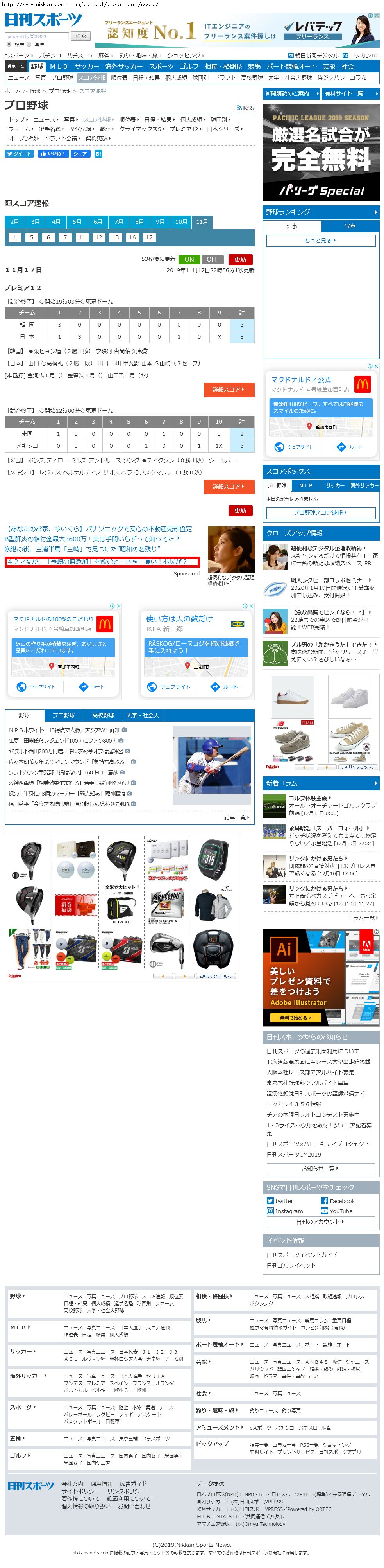Image resolution: width=384 pixels, height=1568 pixels.
Task: Open the お知らせ一覧 link
Action: click(x=320, y=1168)
